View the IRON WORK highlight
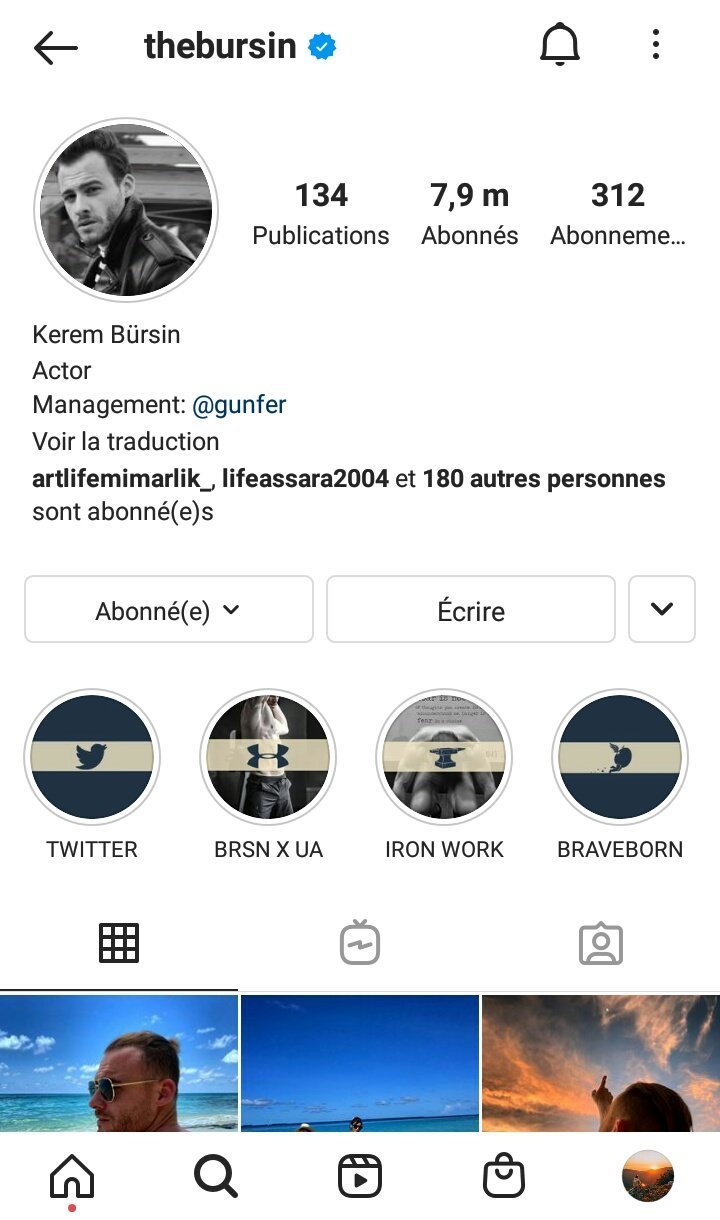This screenshot has height=1220, width=720. 444,757
